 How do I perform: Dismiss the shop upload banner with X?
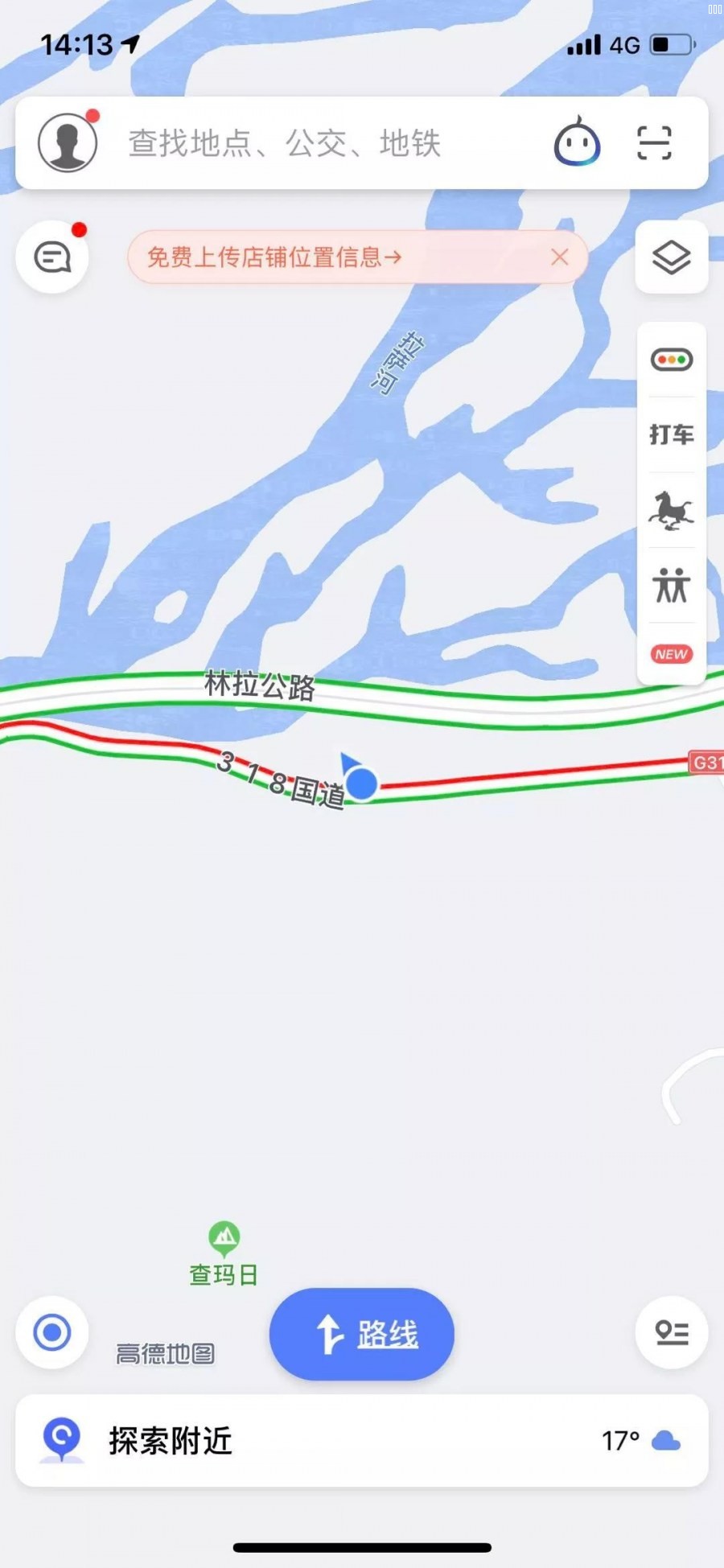[560, 257]
